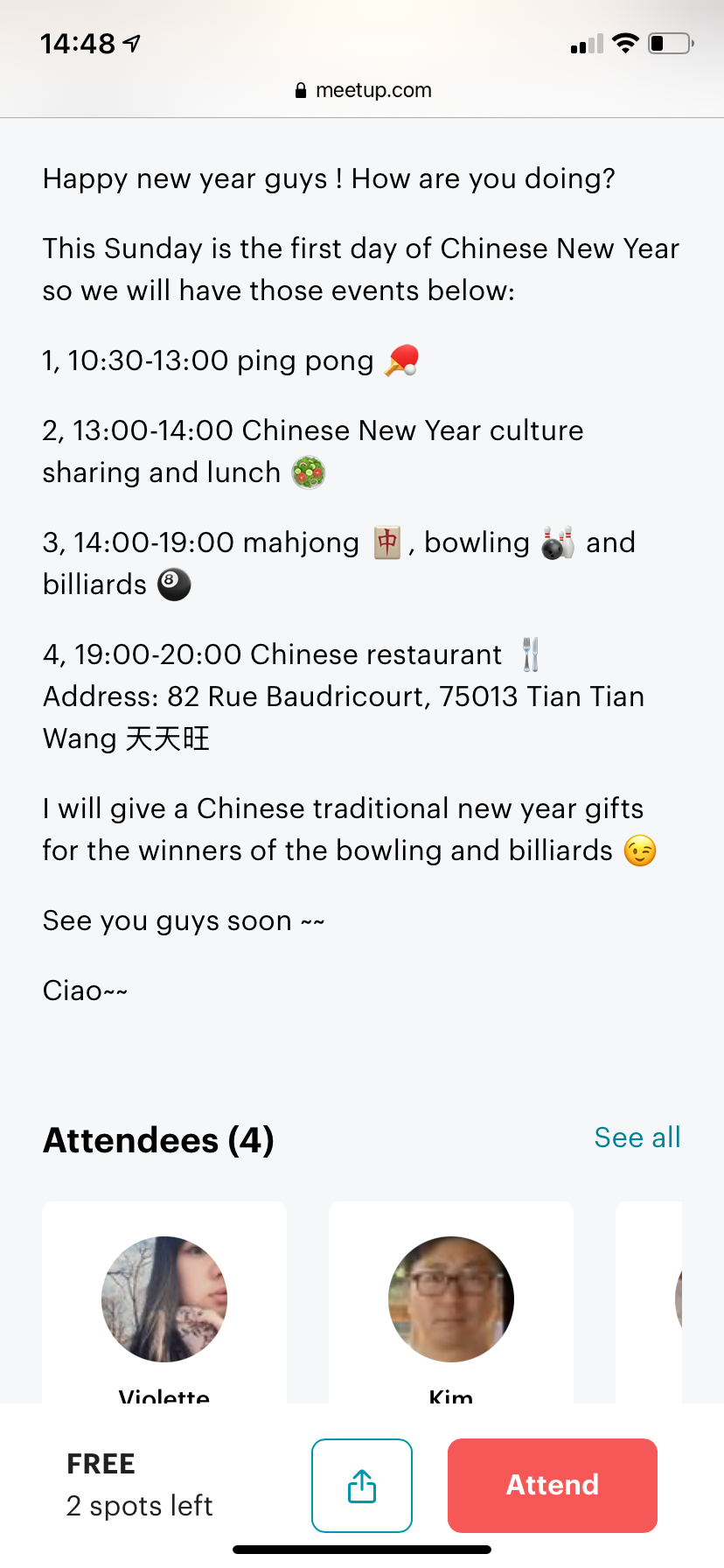Tap the red Attend button

point(552,1485)
